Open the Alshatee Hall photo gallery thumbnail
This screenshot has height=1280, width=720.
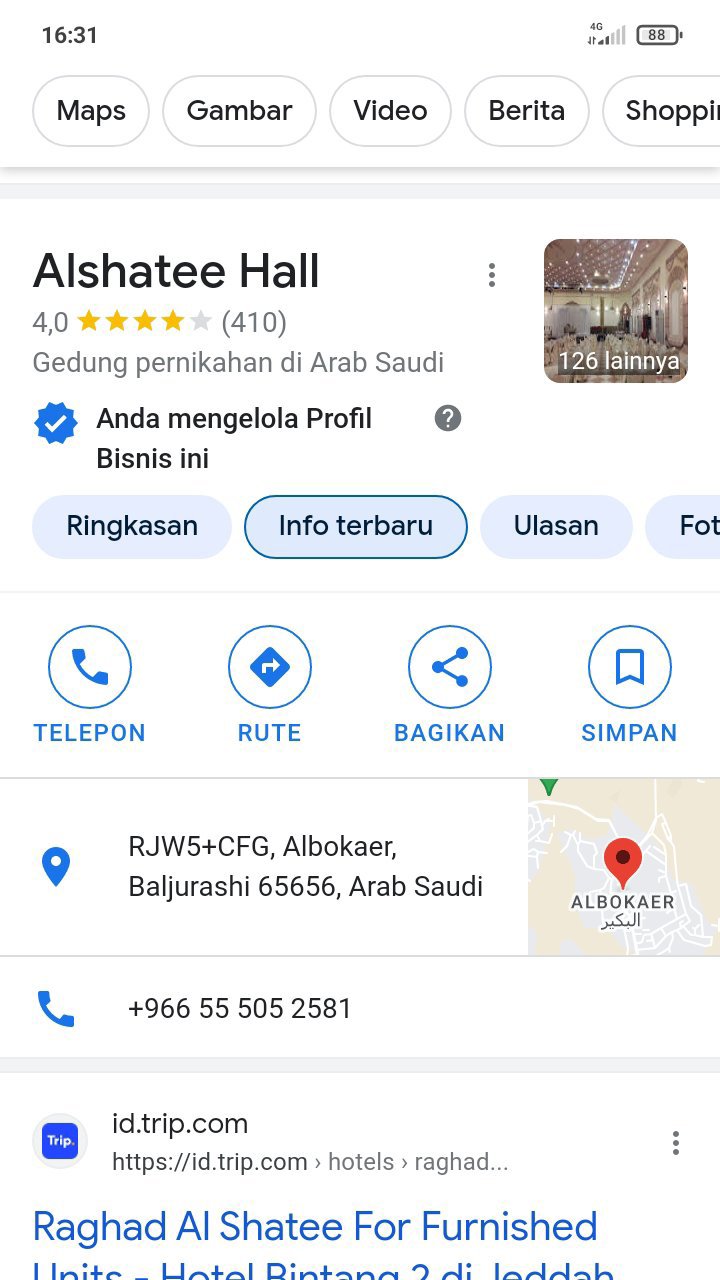click(x=616, y=311)
